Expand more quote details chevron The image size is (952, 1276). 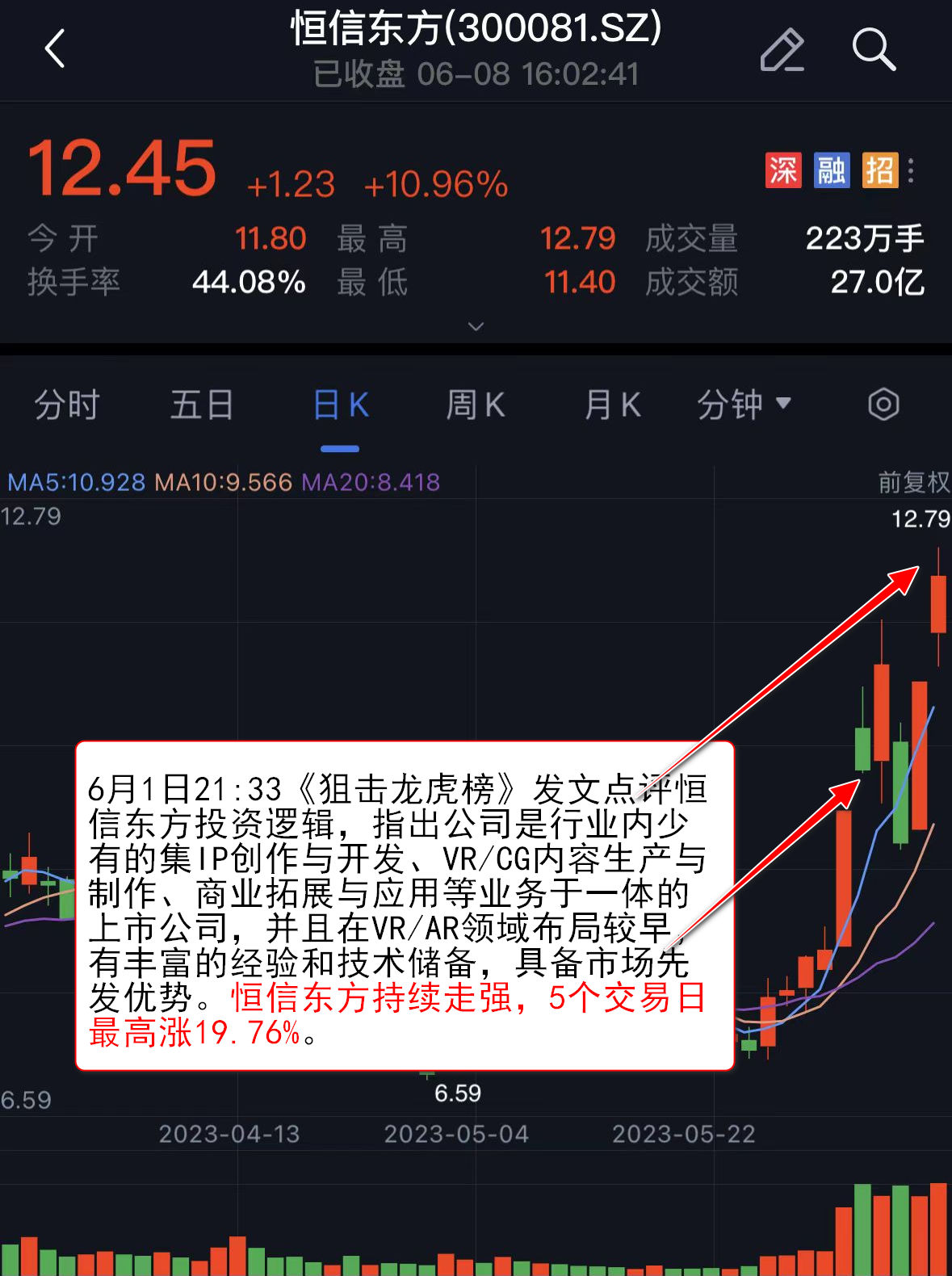[476, 326]
